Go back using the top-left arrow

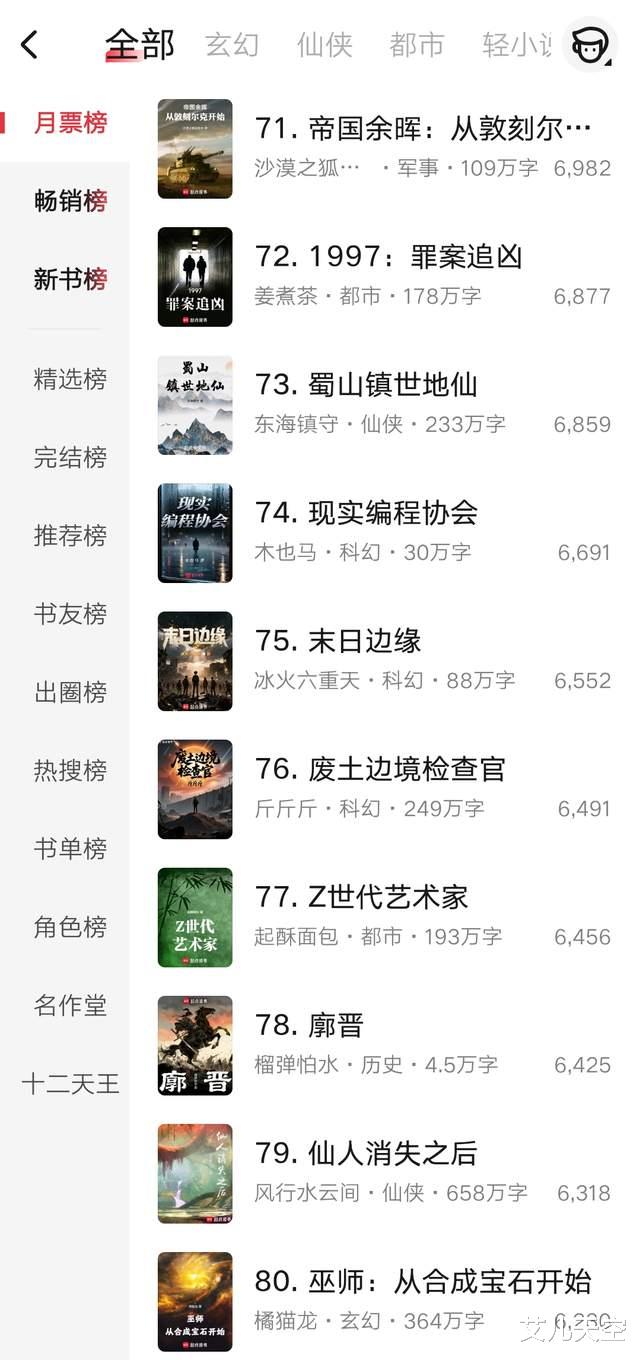[x=30, y=45]
